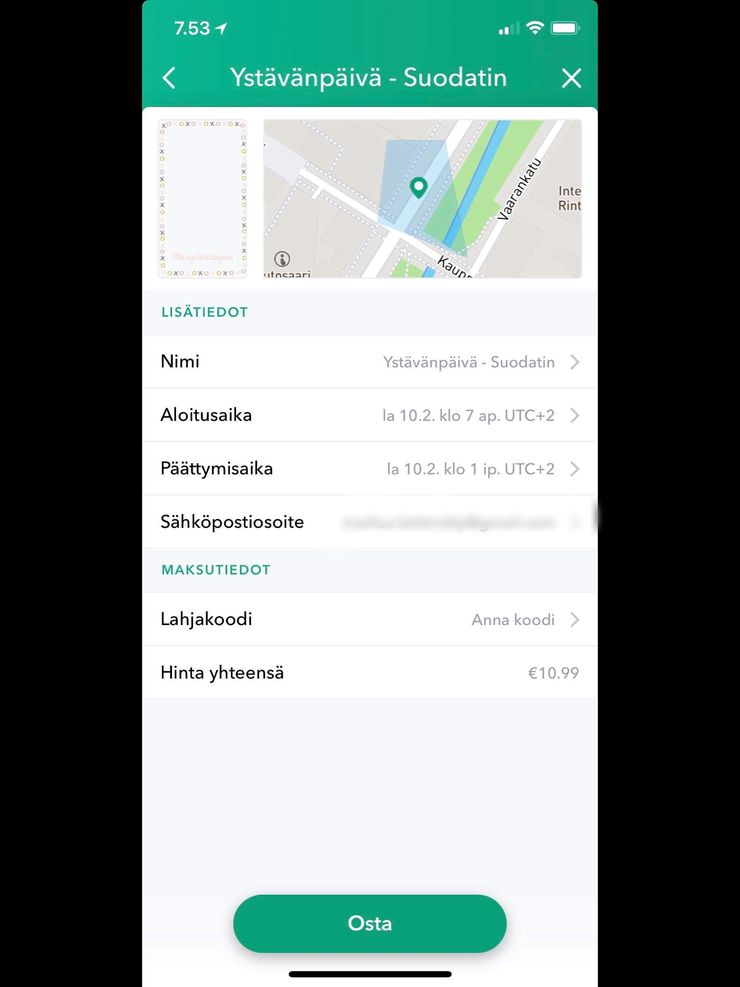Edit the Sähköpostiosoite email row
The width and height of the screenshot is (740, 987).
369,522
